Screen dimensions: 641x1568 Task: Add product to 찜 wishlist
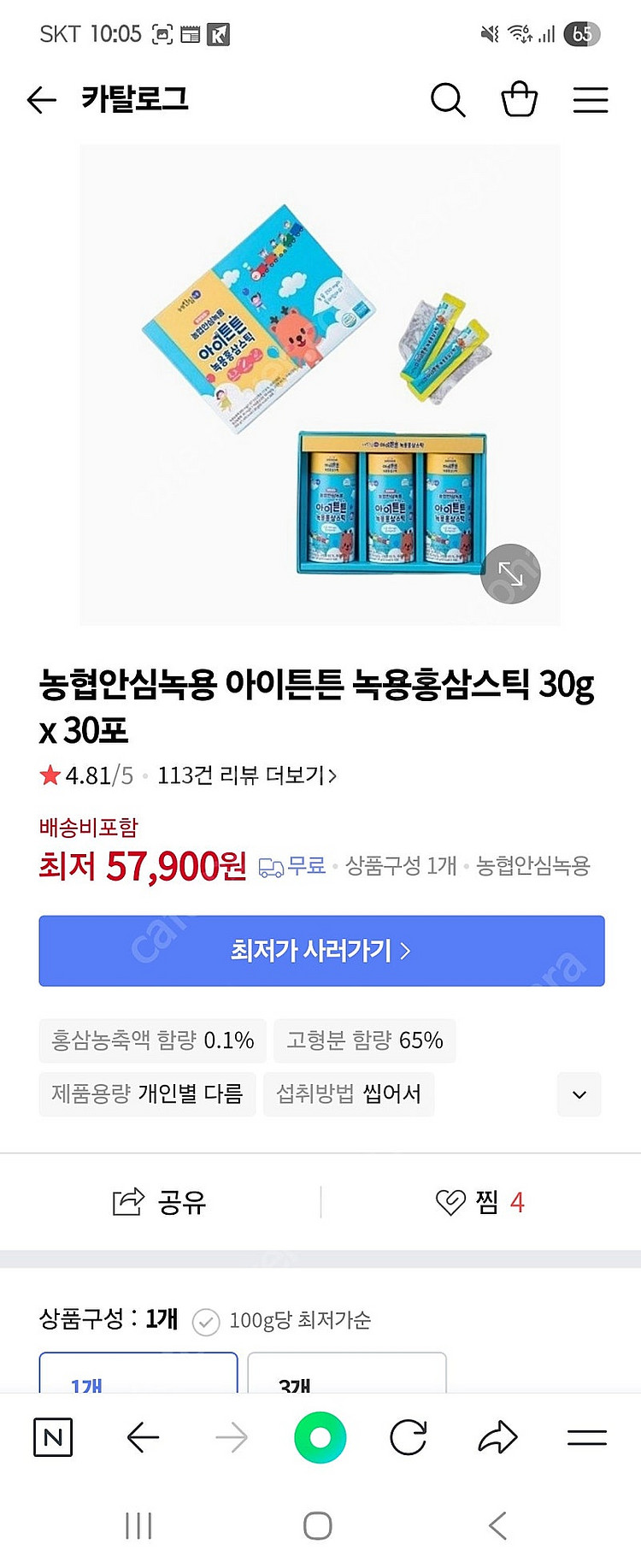479,1202
